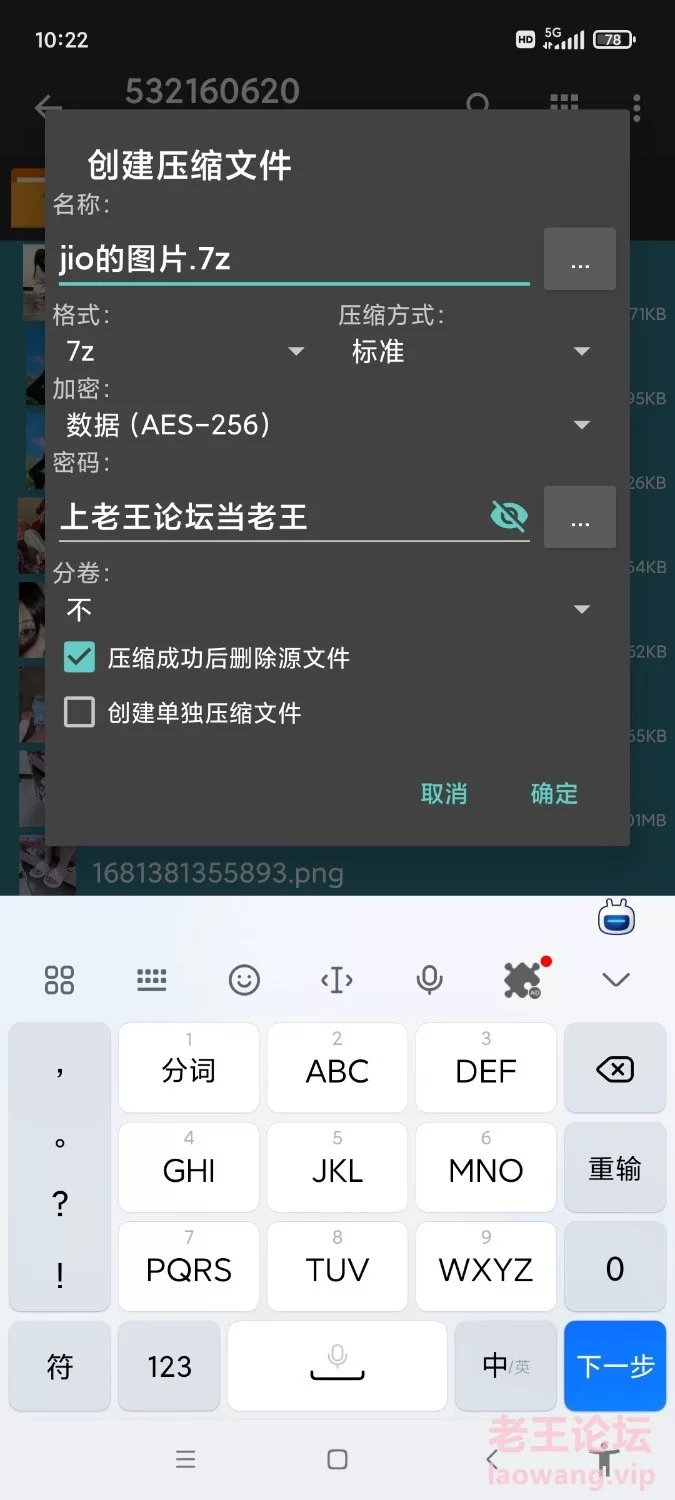Tap the 重输 key on keyboard
Viewport: 675px width, 1500px height.
point(614,1169)
